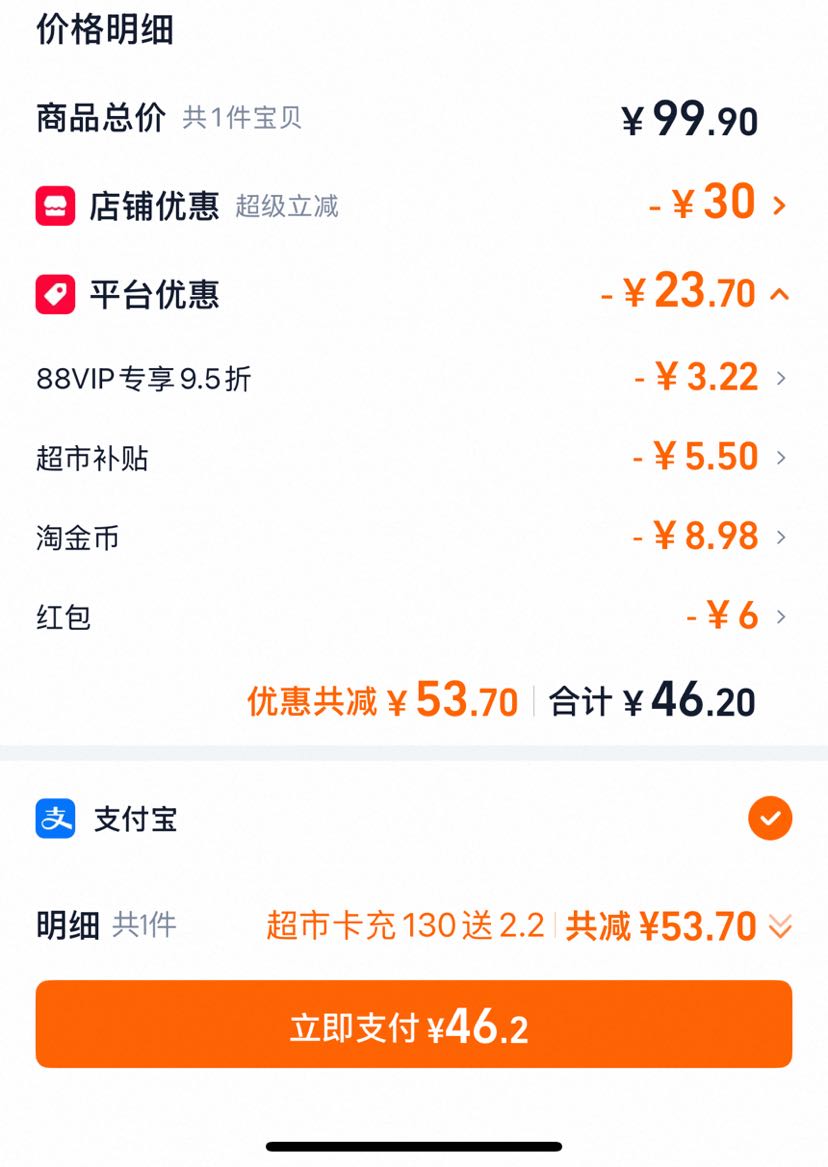
Task: View the 超市补贴 subsidy details
Action: pos(414,458)
